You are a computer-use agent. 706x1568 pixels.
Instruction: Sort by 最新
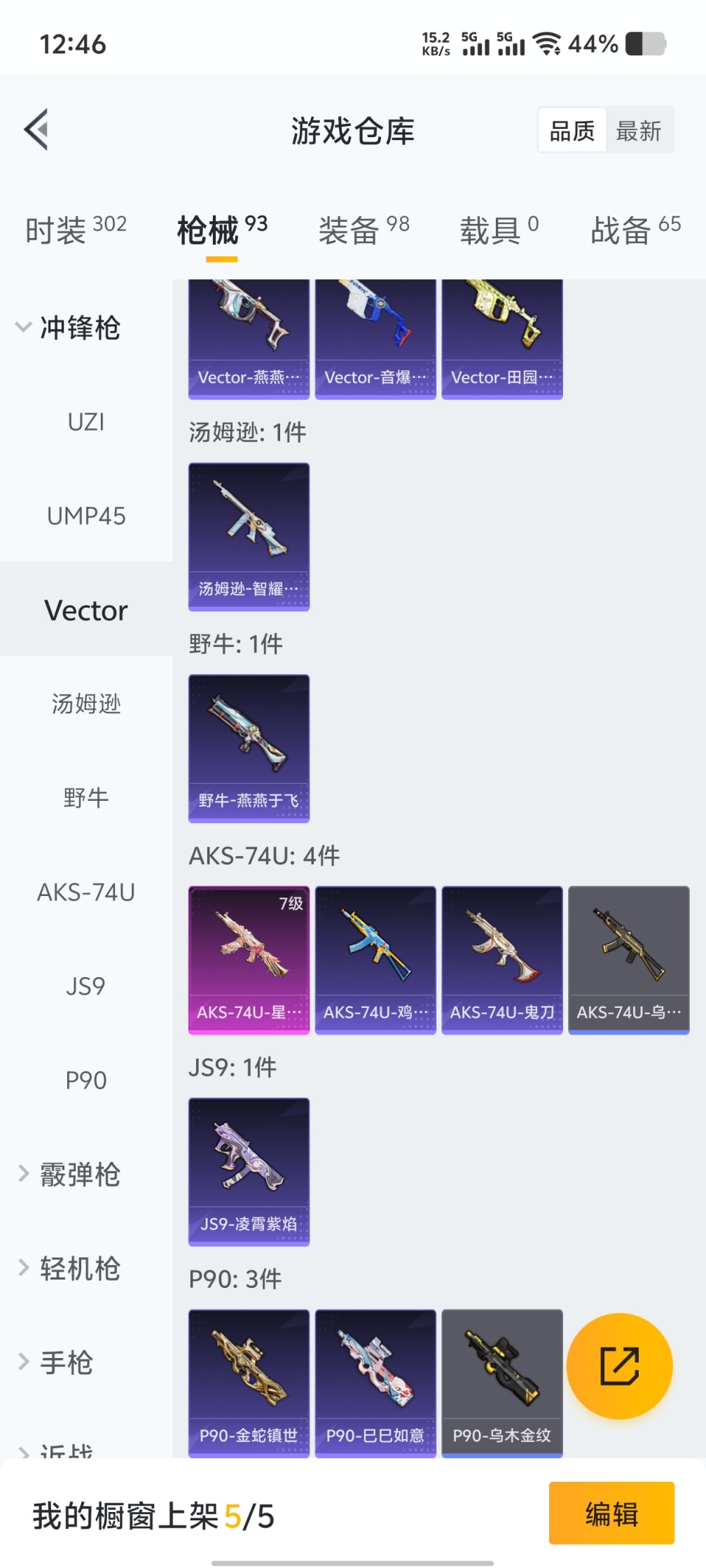click(638, 130)
